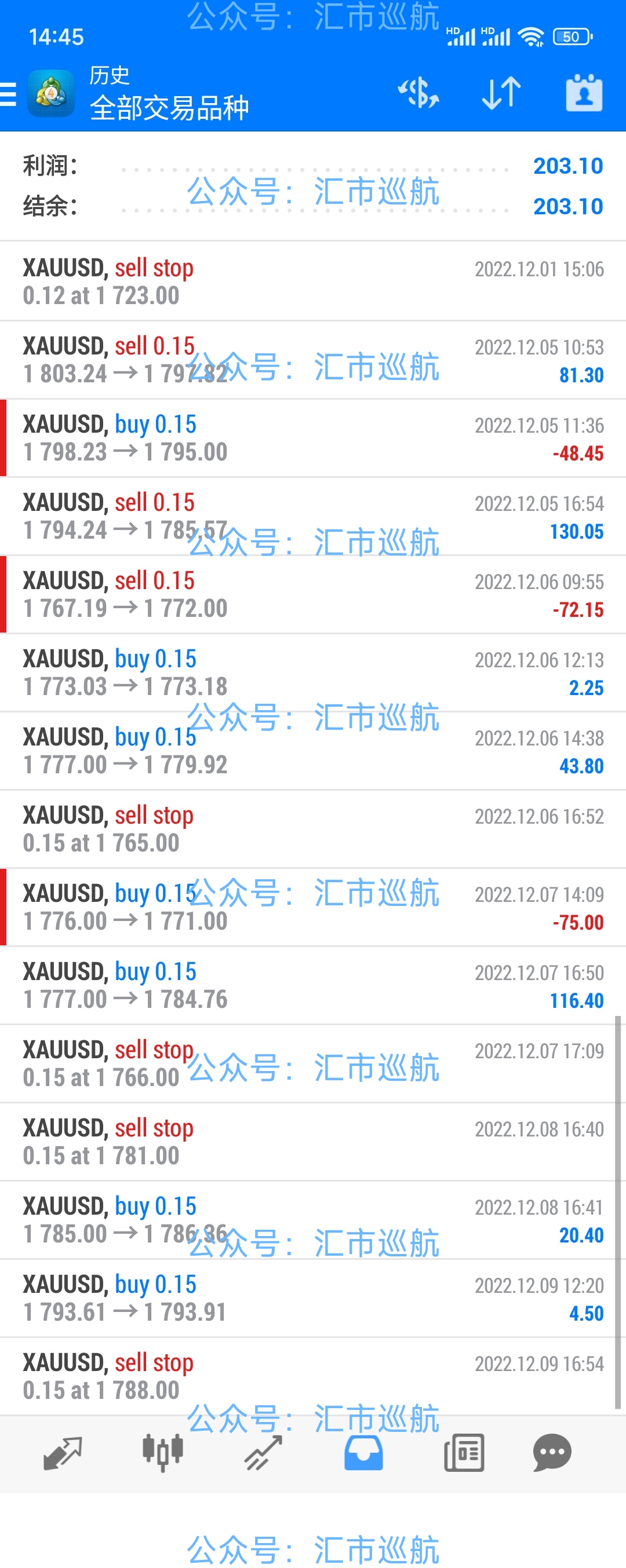
Task: Switch to the Quotes tab
Action: click(63, 1452)
